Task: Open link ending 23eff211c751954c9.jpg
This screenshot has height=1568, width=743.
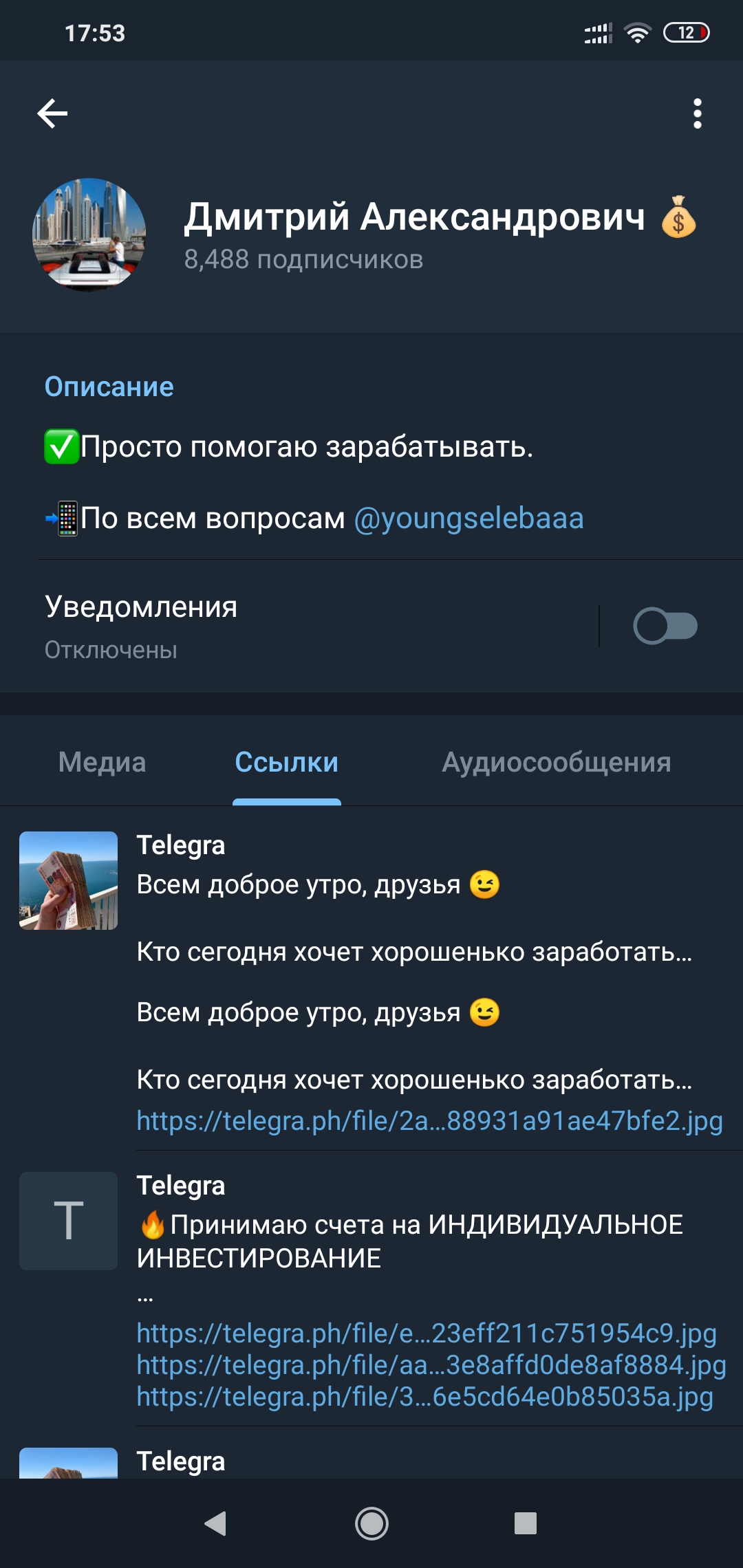Action: [x=427, y=1333]
